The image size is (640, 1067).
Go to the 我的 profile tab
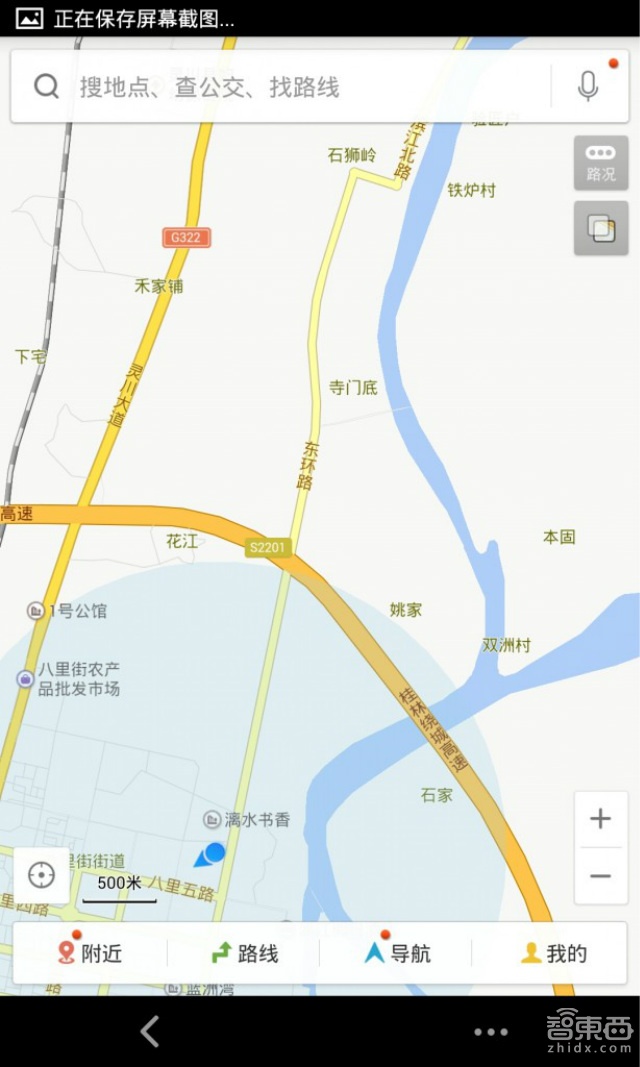[553, 953]
